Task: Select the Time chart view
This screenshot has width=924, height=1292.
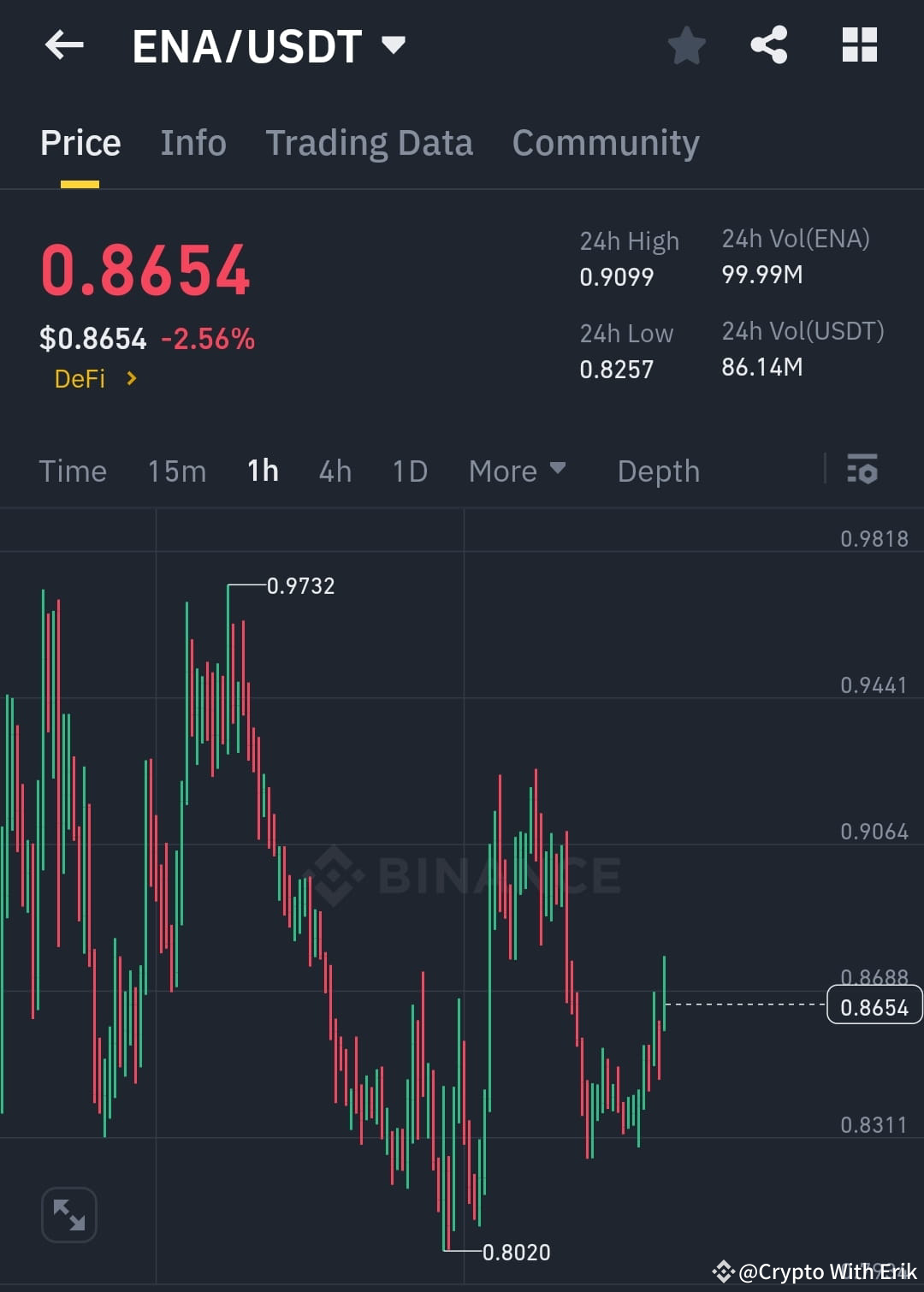Action: [73, 471]
